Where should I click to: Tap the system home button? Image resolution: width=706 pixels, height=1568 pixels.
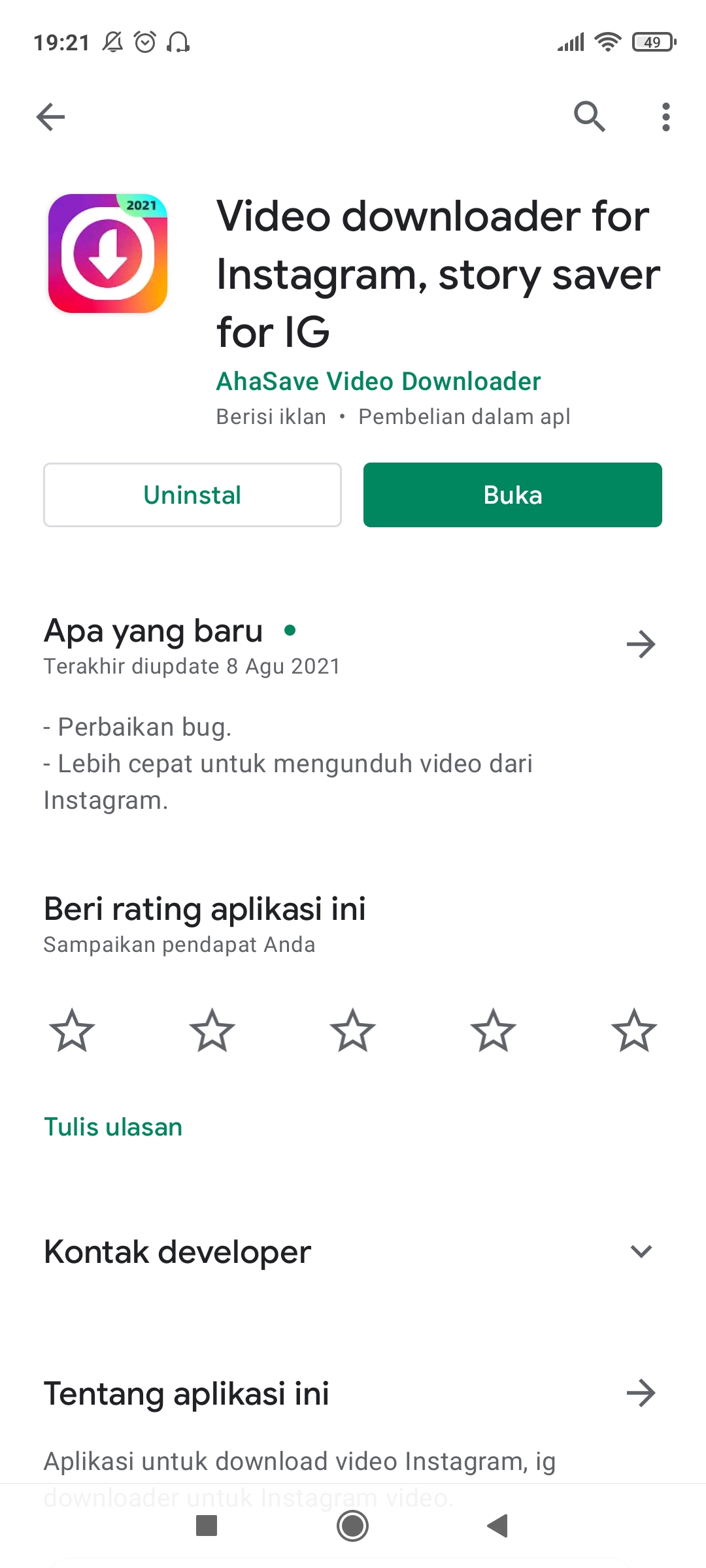click(x=352, y=1526)
